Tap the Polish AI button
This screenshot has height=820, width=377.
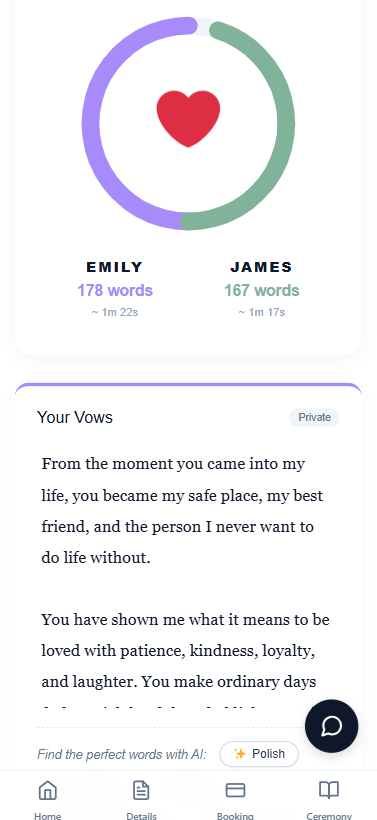tap(259, 754)
